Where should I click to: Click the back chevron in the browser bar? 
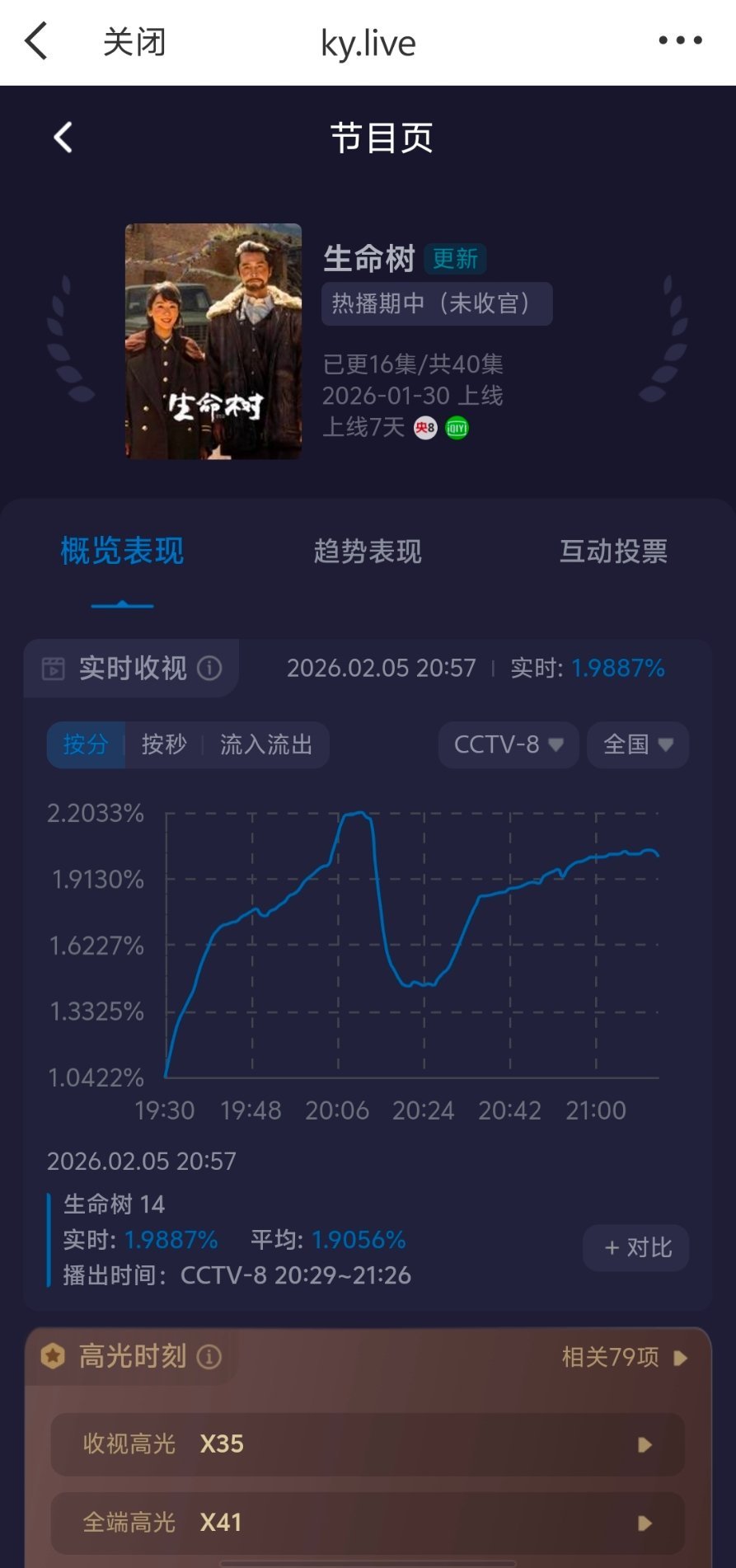tap(34, 40)
